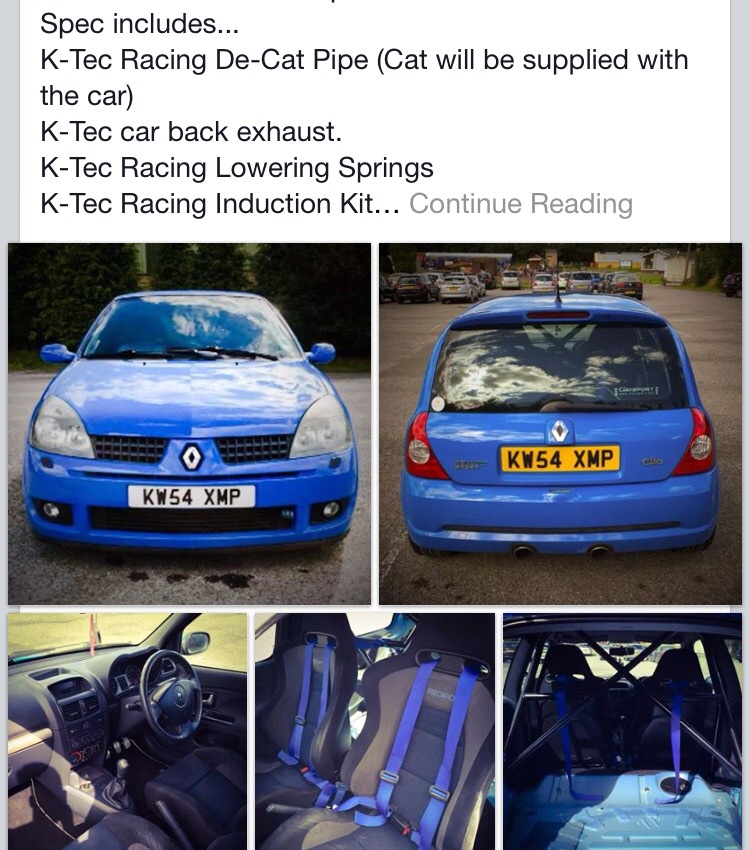Viewport: 750px width, 850px height.
Task: View the bucket seats with blue harnesses photo
Action: [x=374, y=730]
